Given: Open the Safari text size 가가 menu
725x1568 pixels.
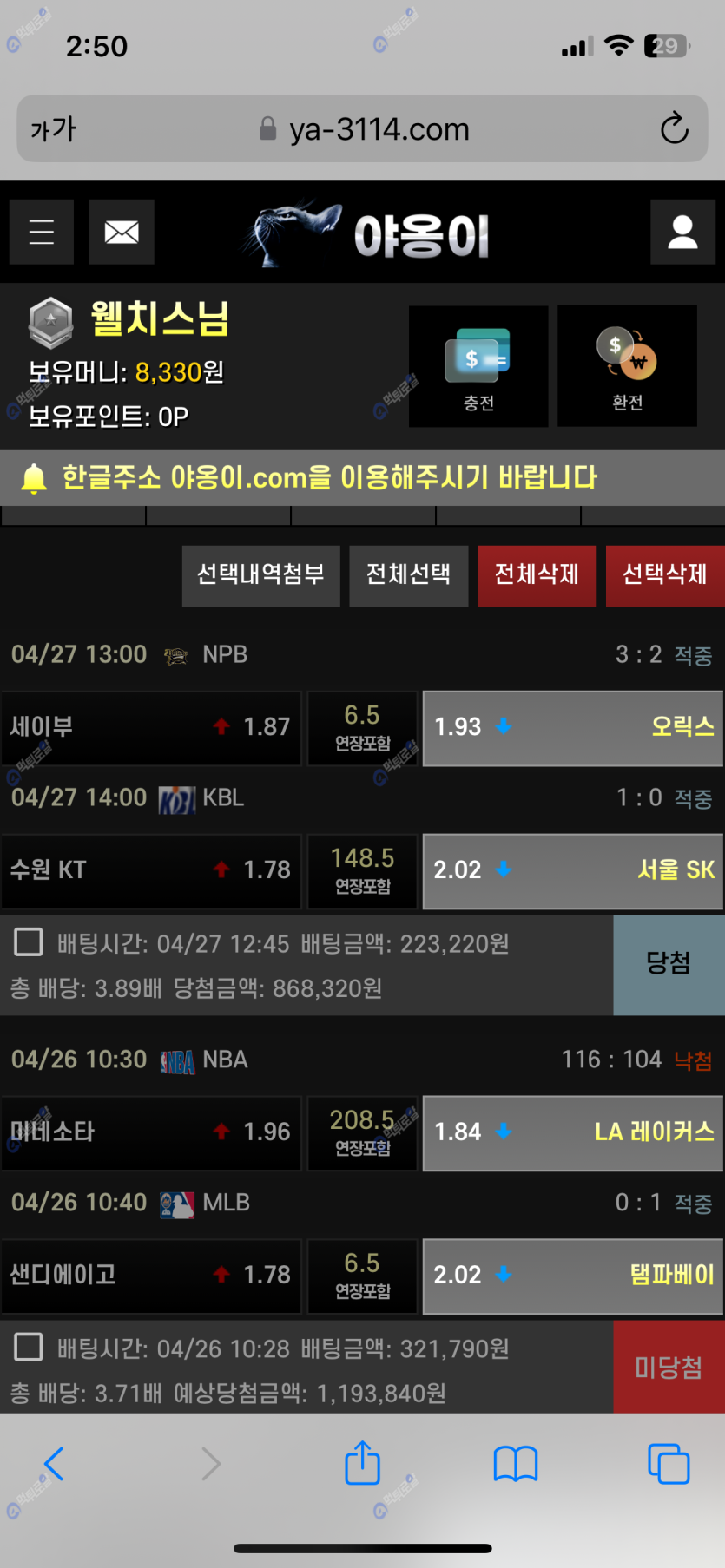Looking at the screenshot, I should point(54,129).
